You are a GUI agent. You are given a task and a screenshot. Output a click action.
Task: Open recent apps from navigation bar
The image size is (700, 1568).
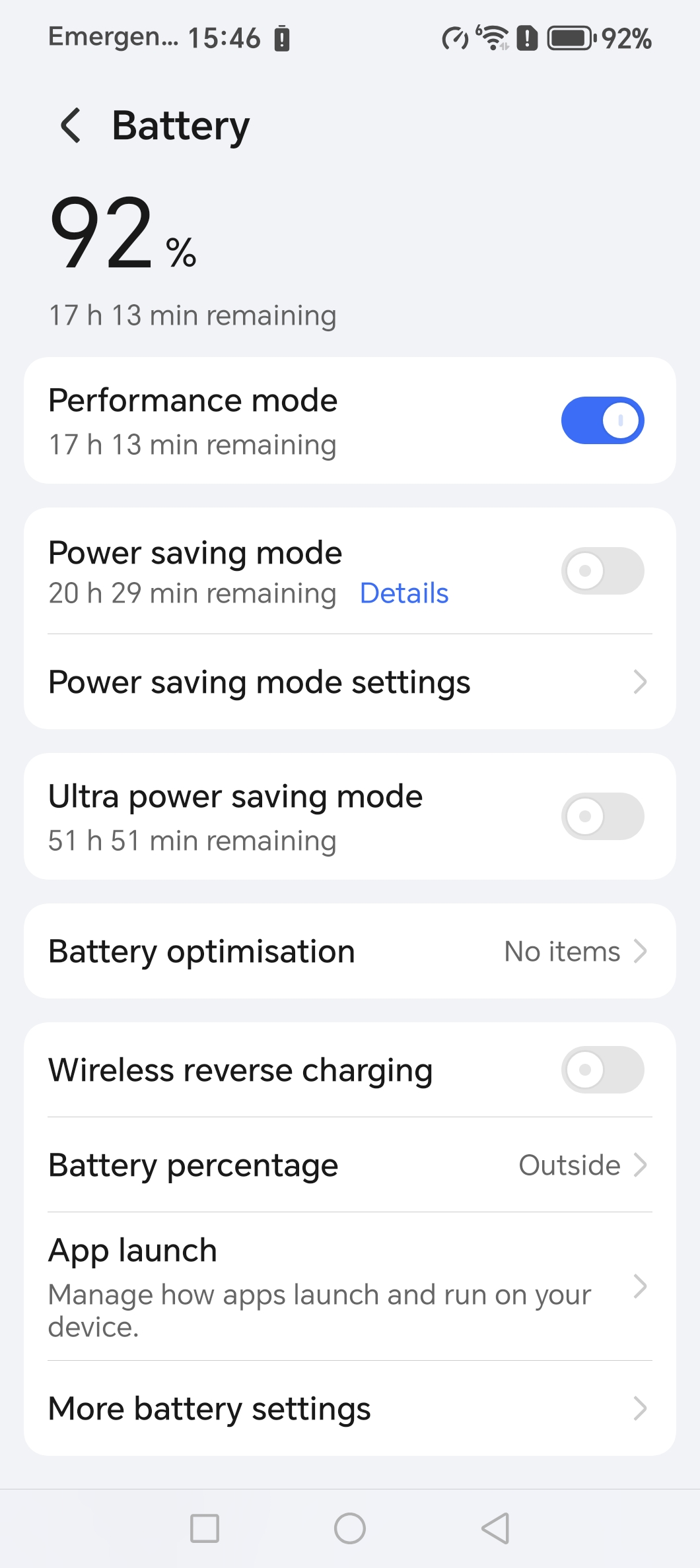tap(205, 1528)
